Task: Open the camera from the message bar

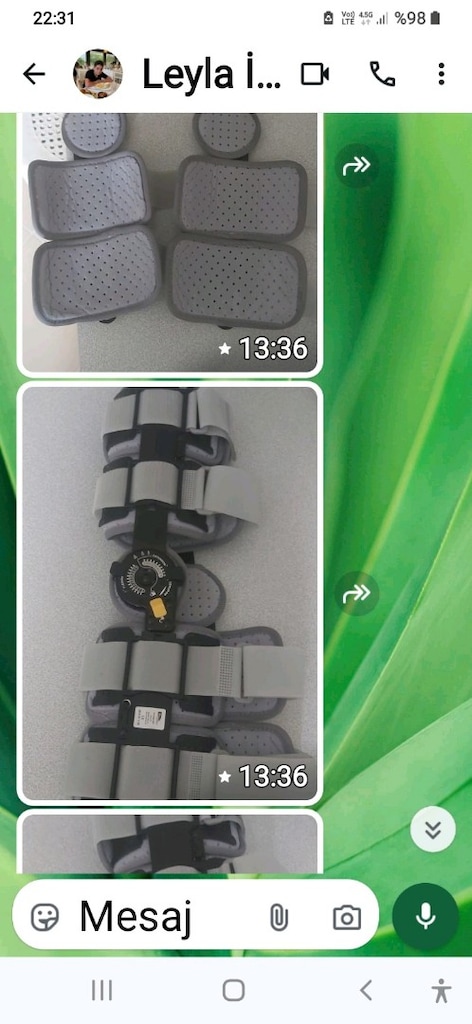Action: pos(347,918)
